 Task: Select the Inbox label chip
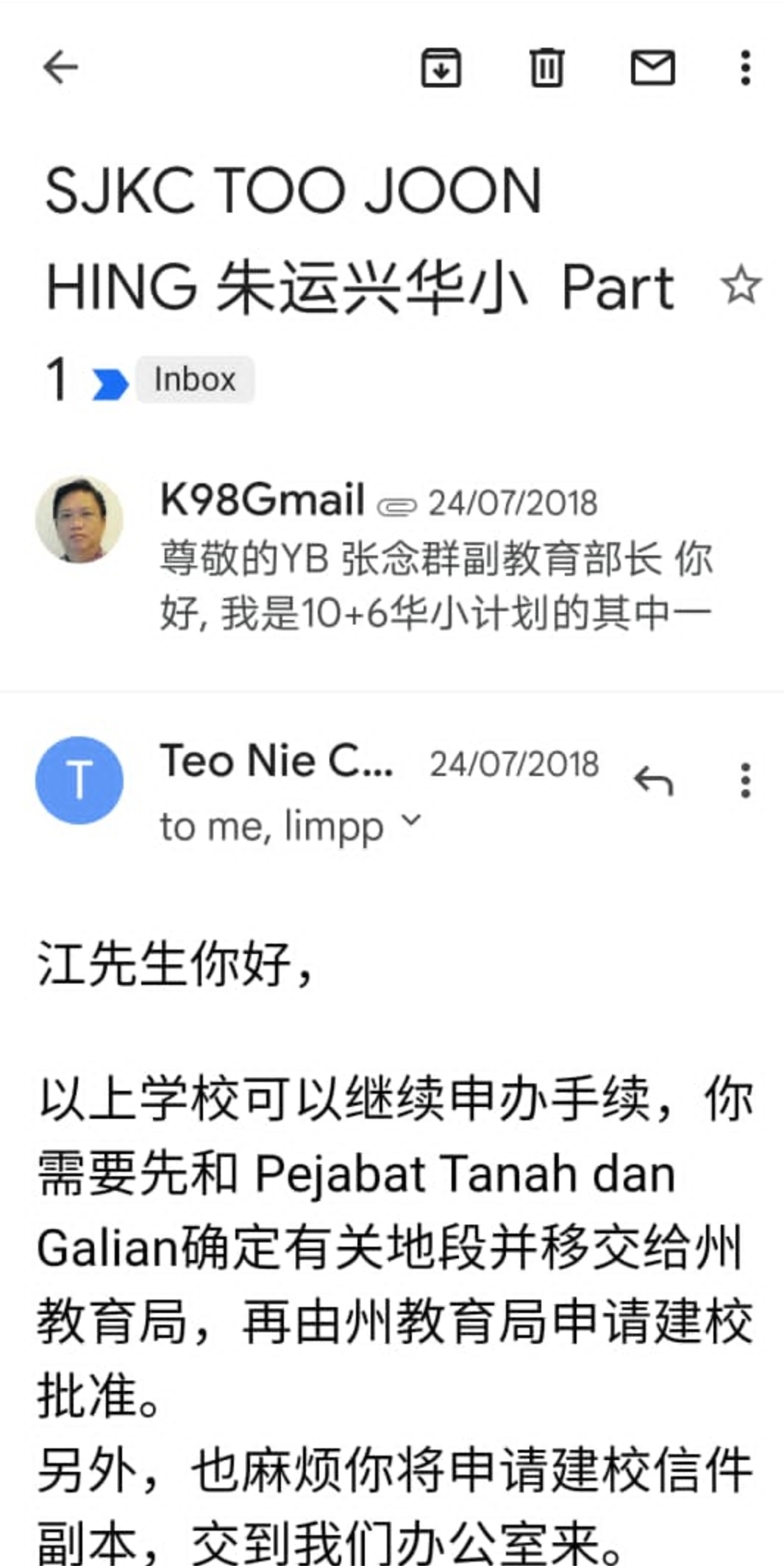point(194,379)
